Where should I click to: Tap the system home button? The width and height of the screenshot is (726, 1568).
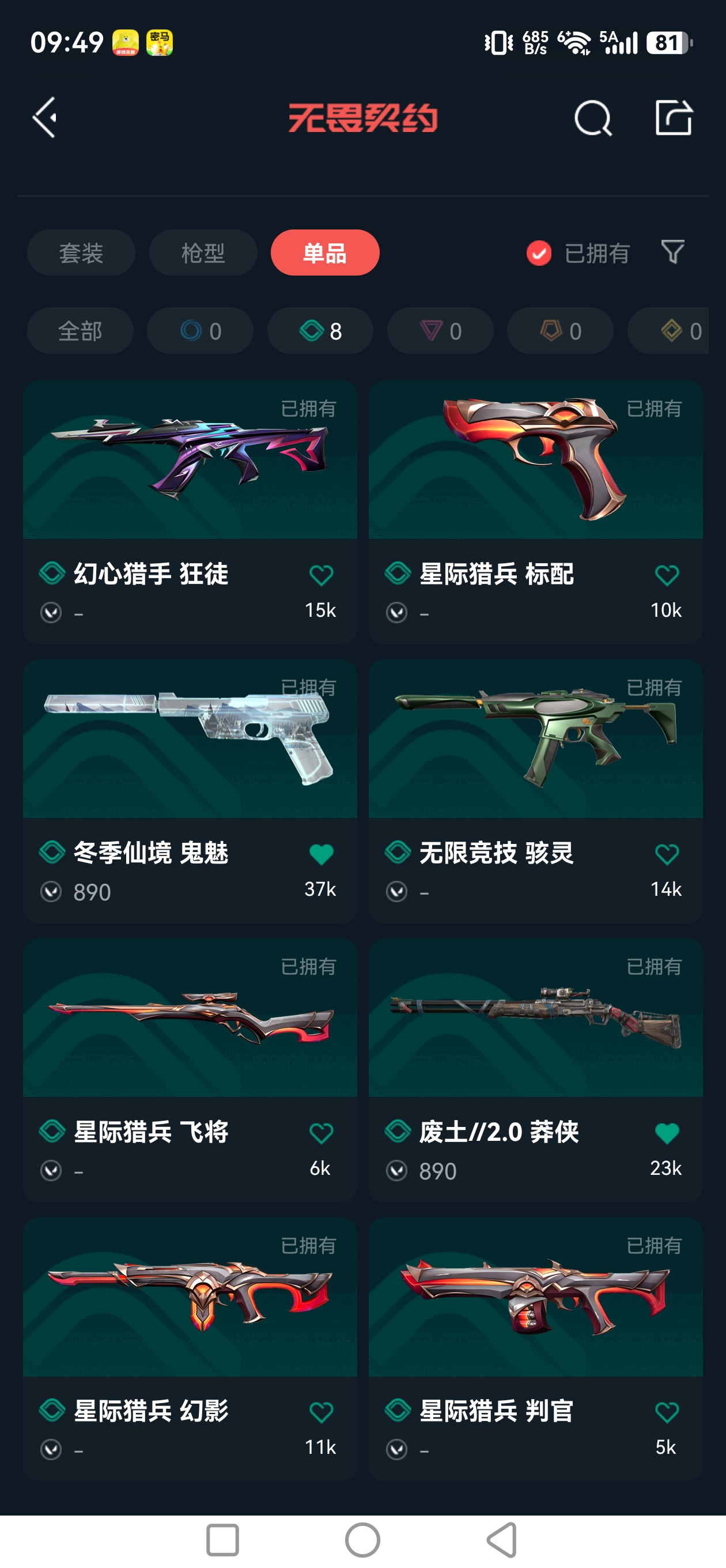pos(362,1540)
